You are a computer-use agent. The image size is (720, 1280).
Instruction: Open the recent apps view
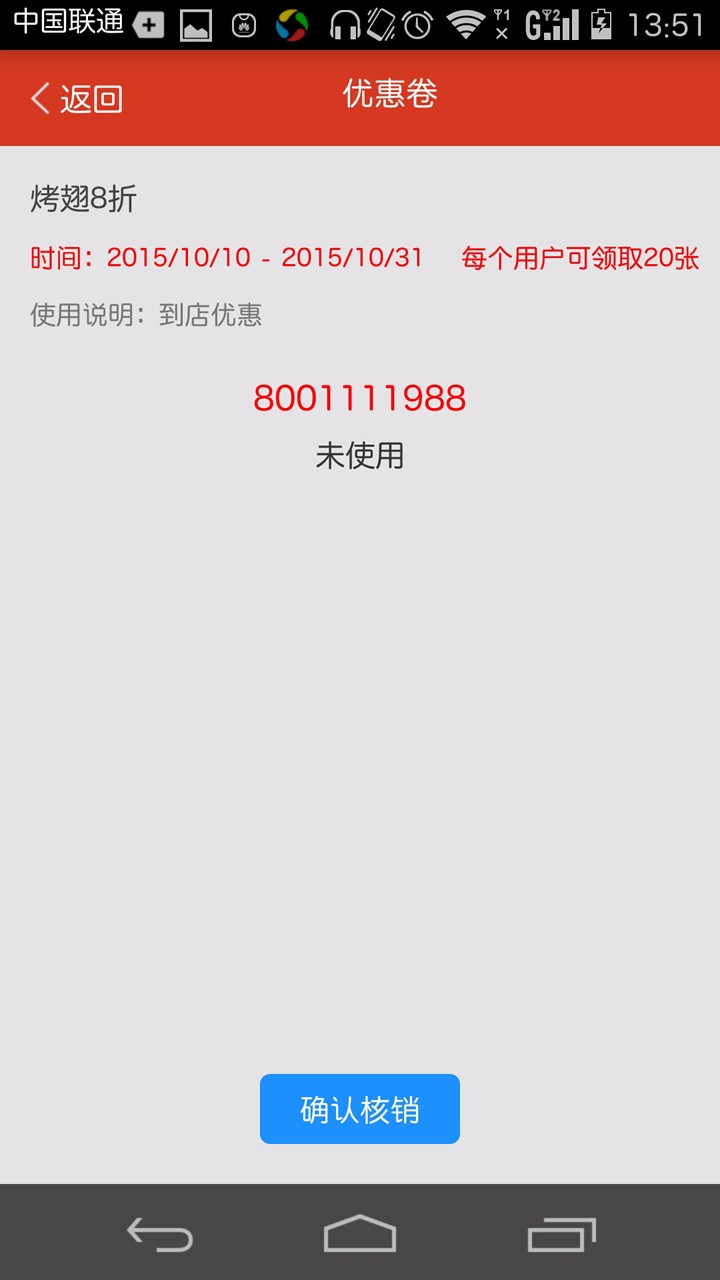(562, 1234)
